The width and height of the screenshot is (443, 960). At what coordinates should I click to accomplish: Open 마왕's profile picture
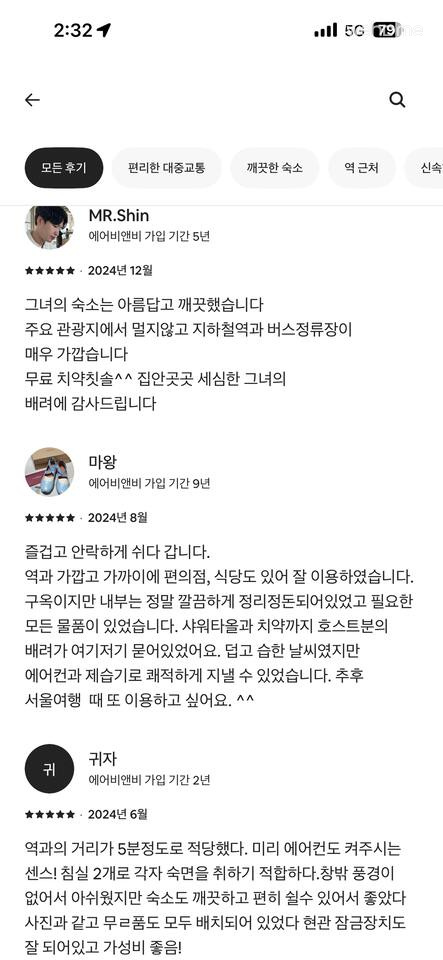point(49,471)
